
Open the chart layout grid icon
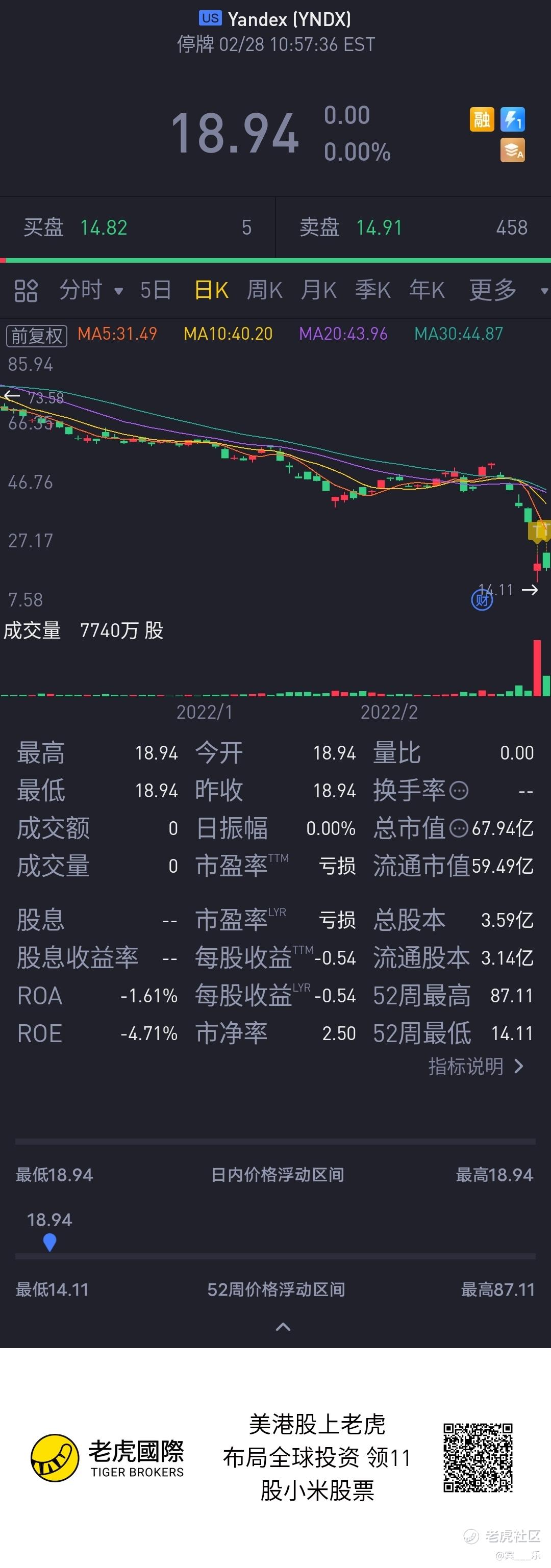click(x=26, y=290)
